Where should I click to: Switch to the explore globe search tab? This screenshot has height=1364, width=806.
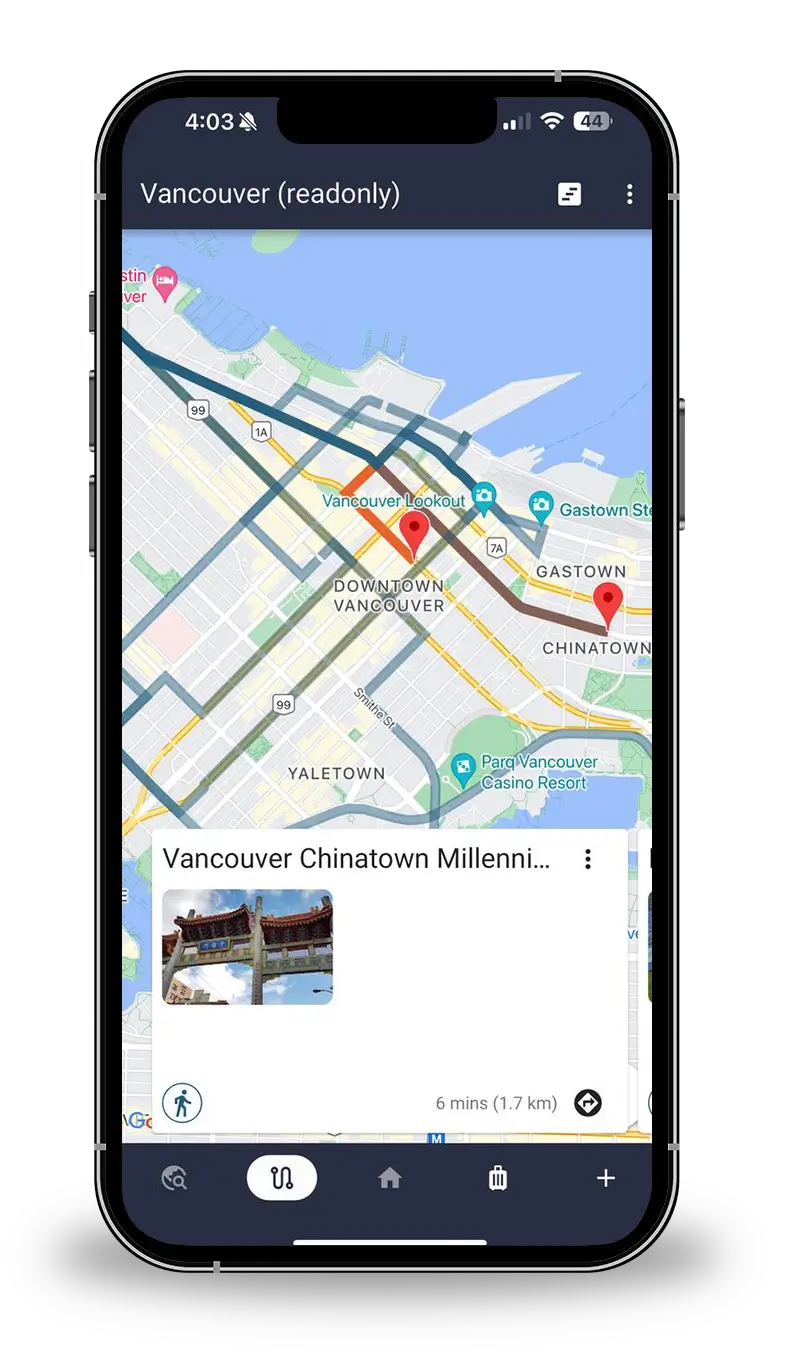174,1179
